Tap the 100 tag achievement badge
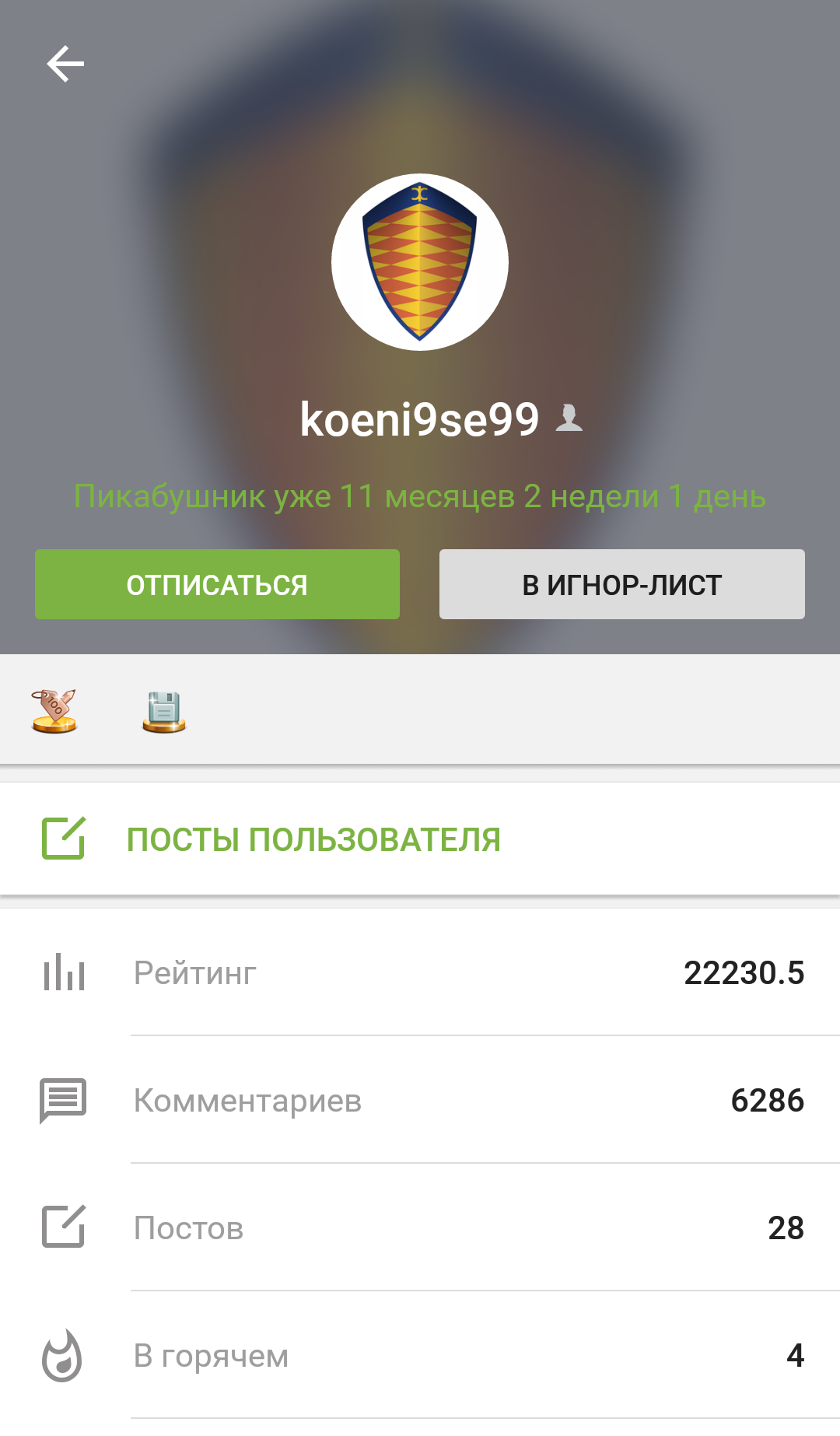 (54, 710)
